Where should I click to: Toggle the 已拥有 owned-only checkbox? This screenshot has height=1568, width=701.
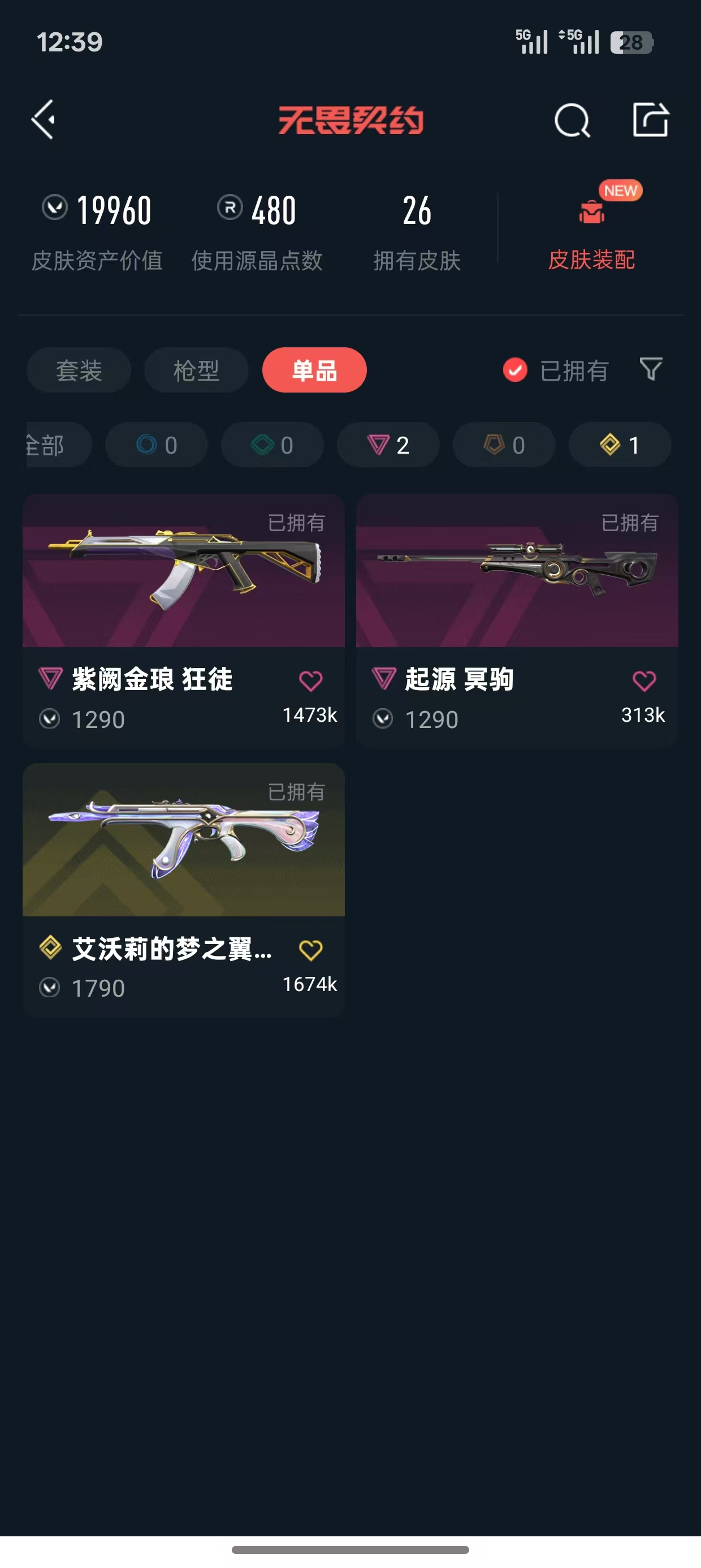515,370
